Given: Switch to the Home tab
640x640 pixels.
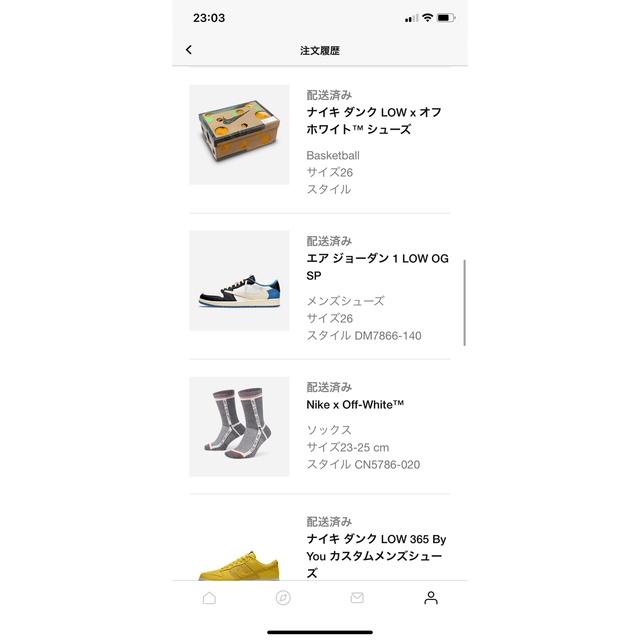Looking at the screenshot, I should (x=209, y=598).
